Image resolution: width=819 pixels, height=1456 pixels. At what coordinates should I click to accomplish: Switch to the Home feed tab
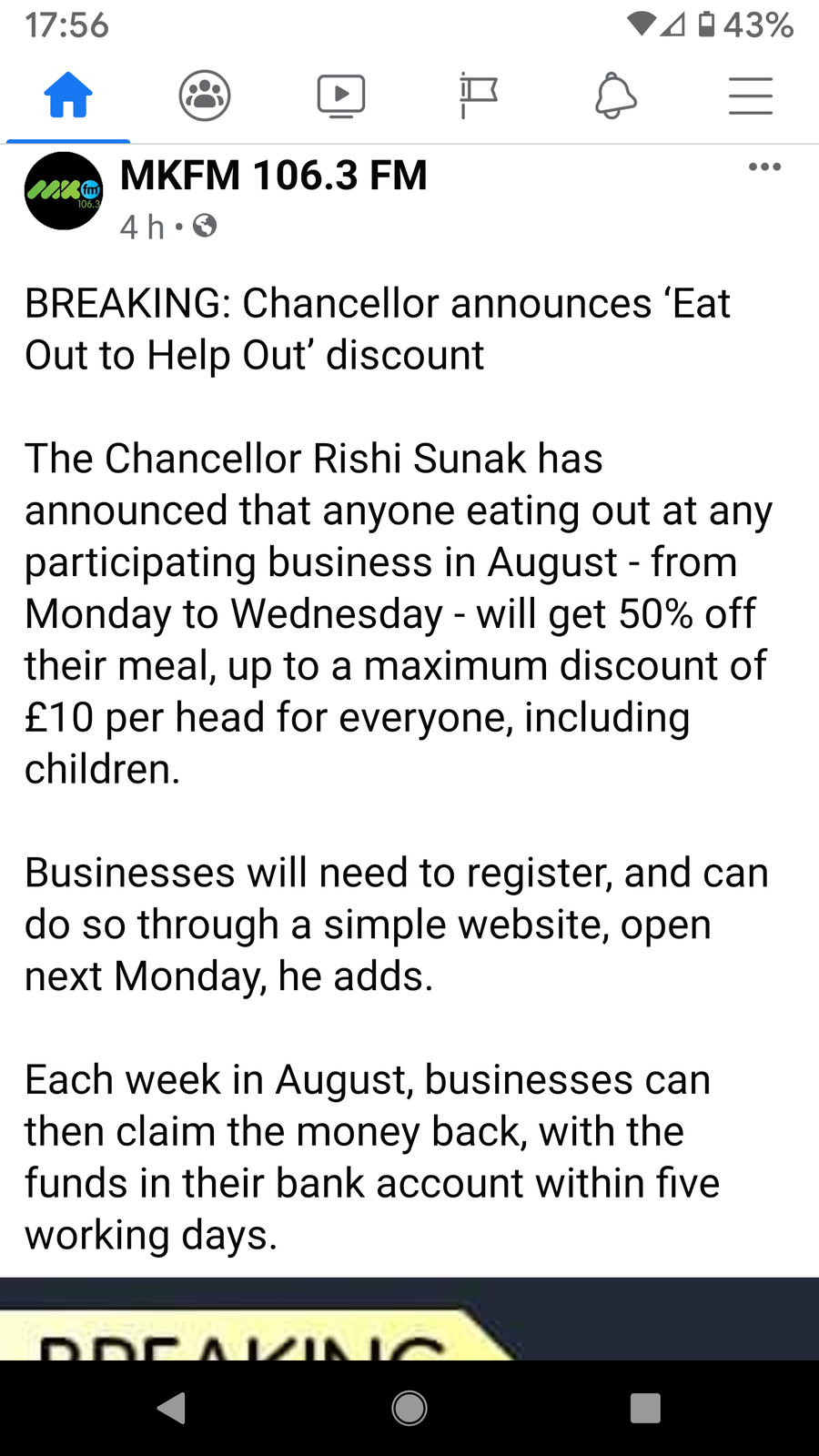(x=68, y=96)
